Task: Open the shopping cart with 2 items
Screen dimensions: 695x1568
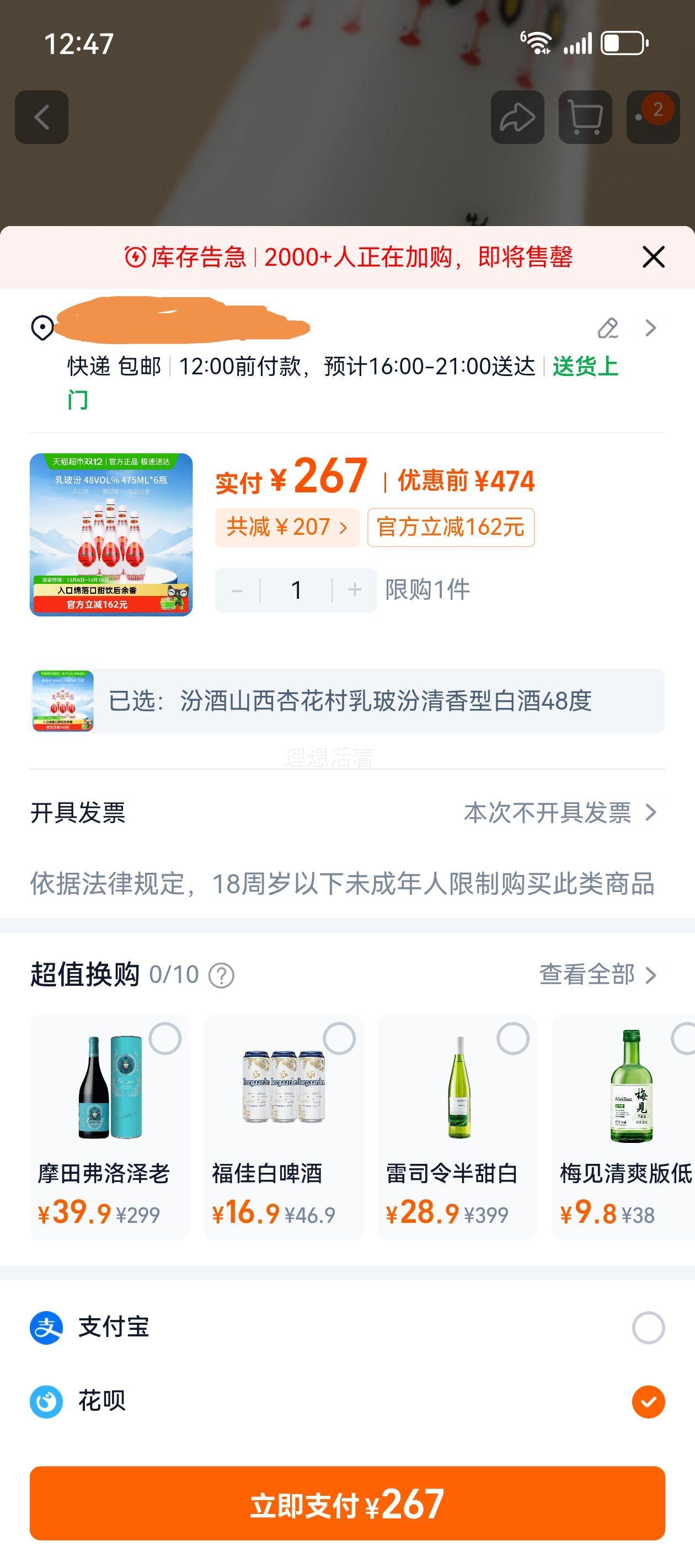Action: click(584, 117)
